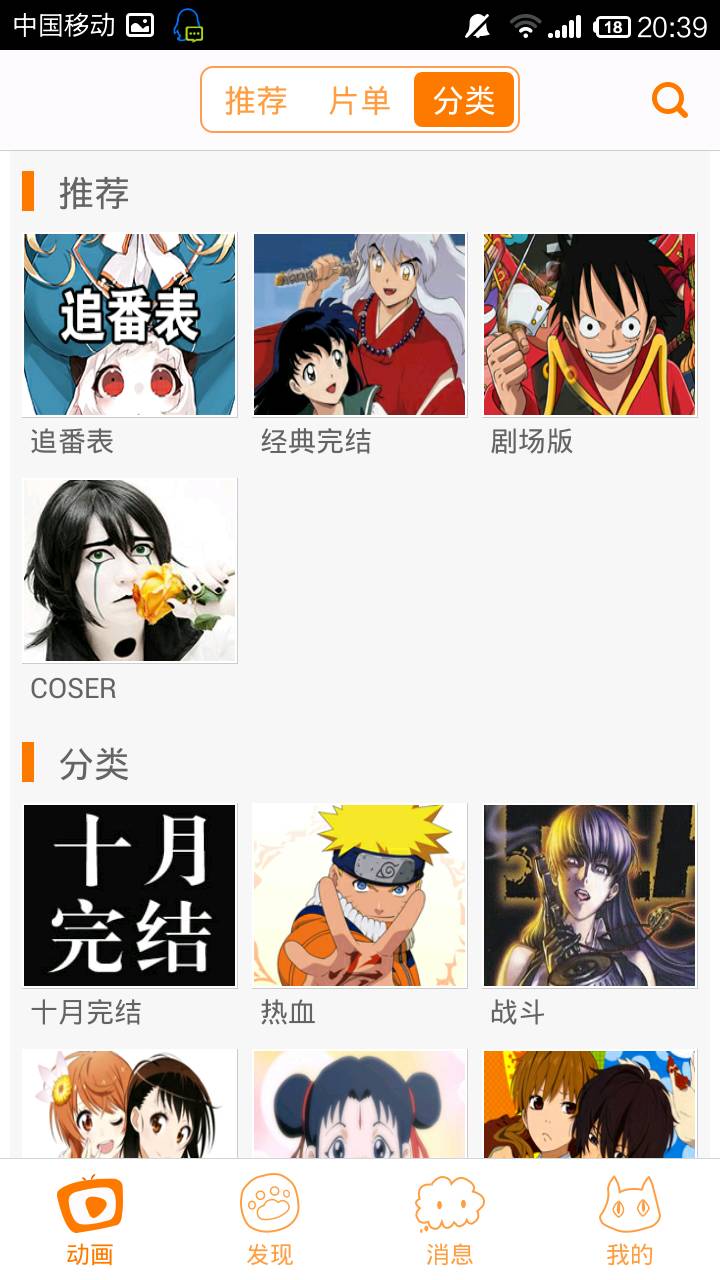720x1280 pixels.
Task: Switch to the 推荐 tab
Action: click(x=256, y=100)
